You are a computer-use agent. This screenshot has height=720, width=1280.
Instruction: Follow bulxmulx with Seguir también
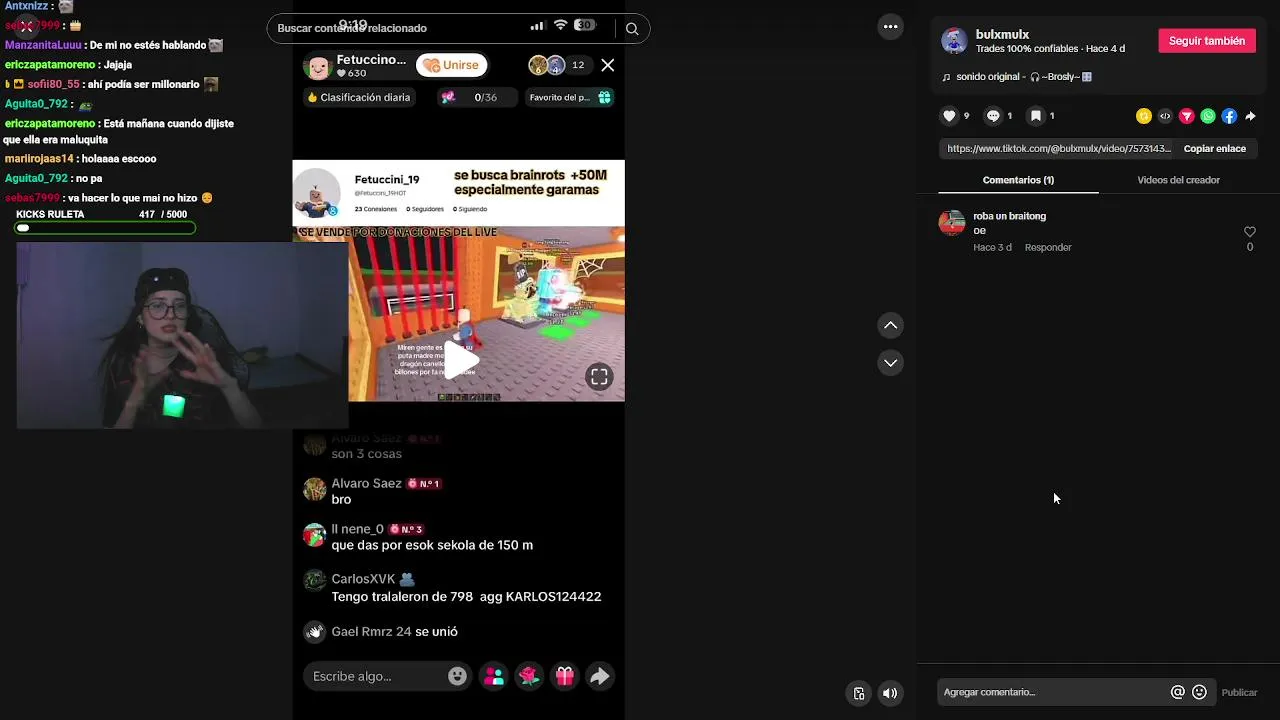(1206, 41)
